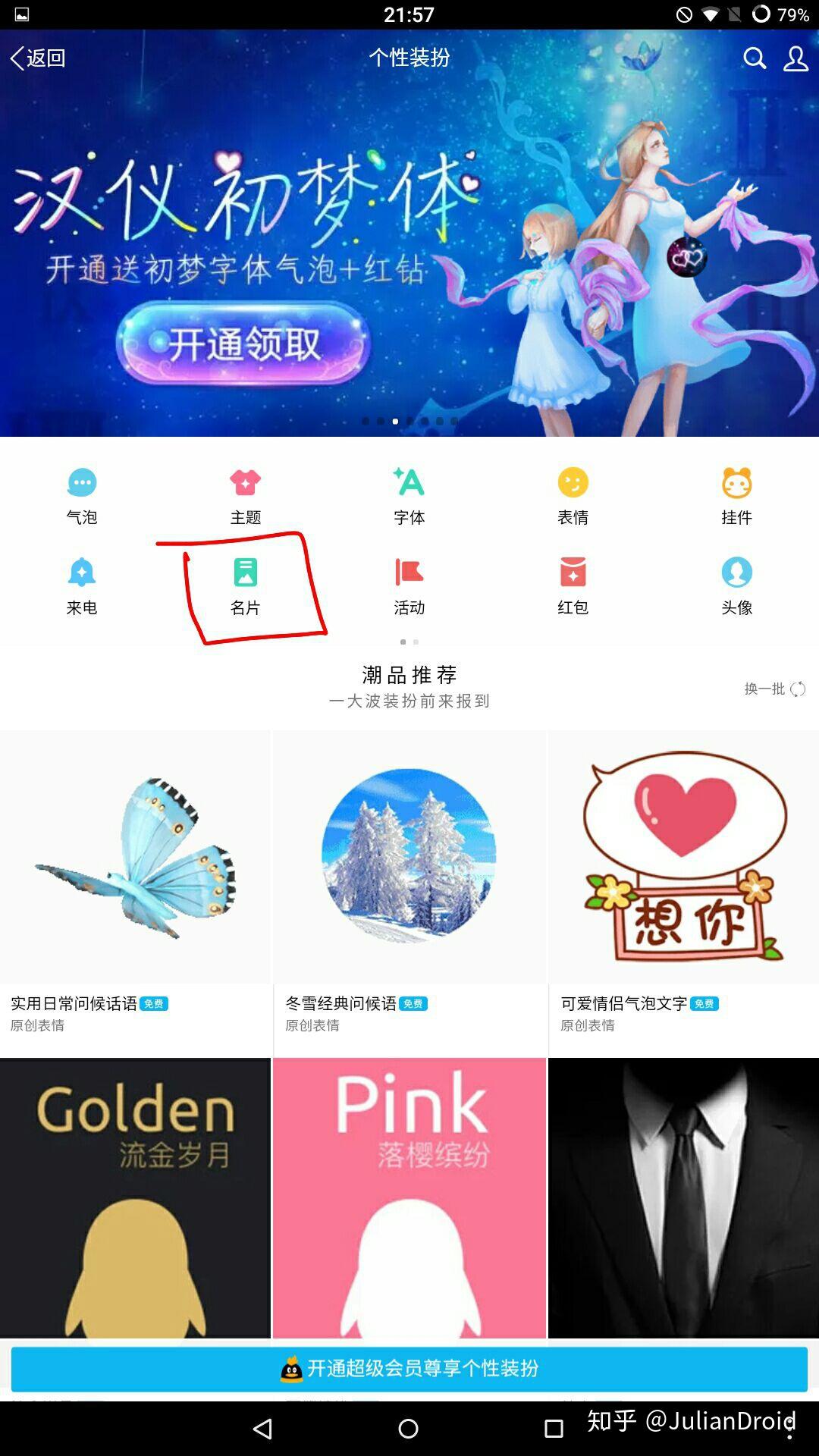Open the 来电 call show icon
The height and width of the screenshot is (1456, 819).
[82, 585]
